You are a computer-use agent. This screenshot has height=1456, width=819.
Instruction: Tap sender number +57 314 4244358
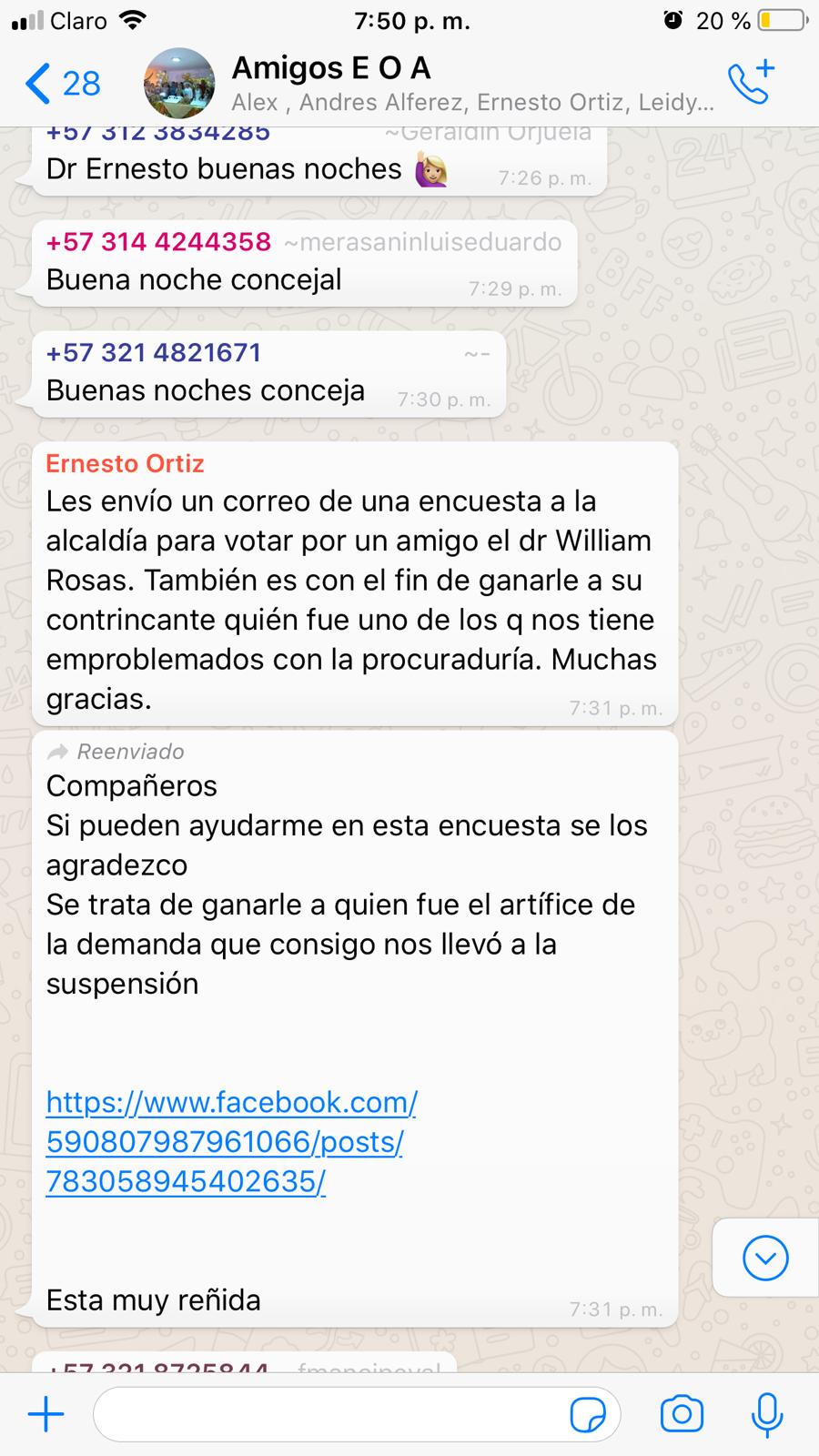(158, 242)
